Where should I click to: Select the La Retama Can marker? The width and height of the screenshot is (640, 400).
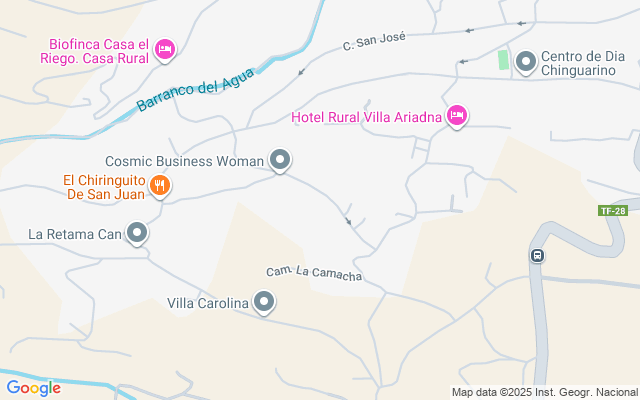pos(138,234)
